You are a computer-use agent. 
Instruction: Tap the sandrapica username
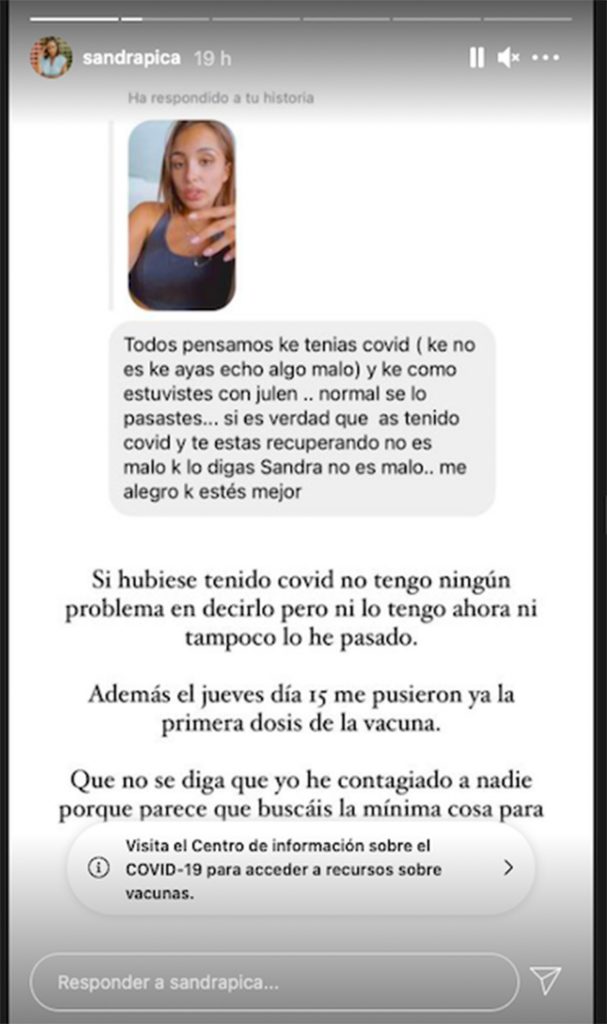(131, 58)
